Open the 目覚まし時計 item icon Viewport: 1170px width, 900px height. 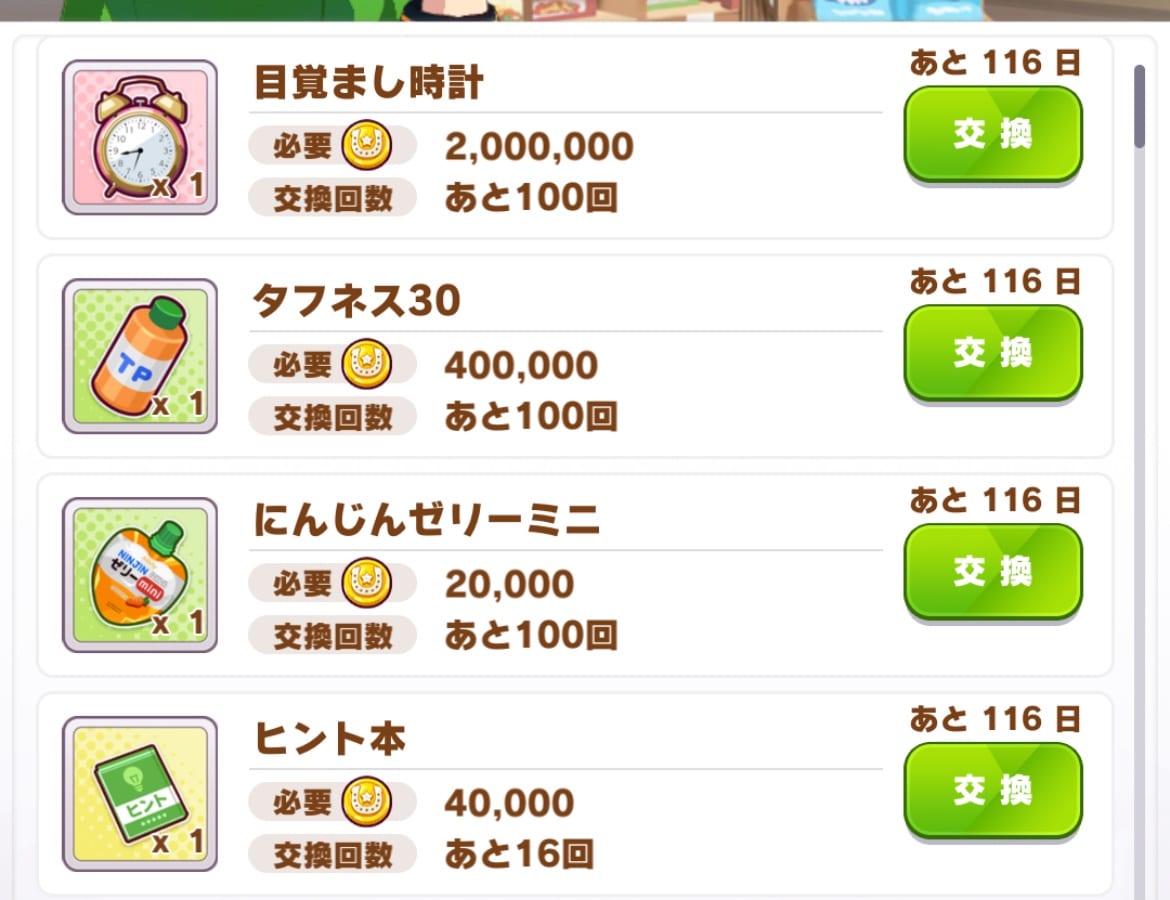pyautogui.click(x=140, y=138)
